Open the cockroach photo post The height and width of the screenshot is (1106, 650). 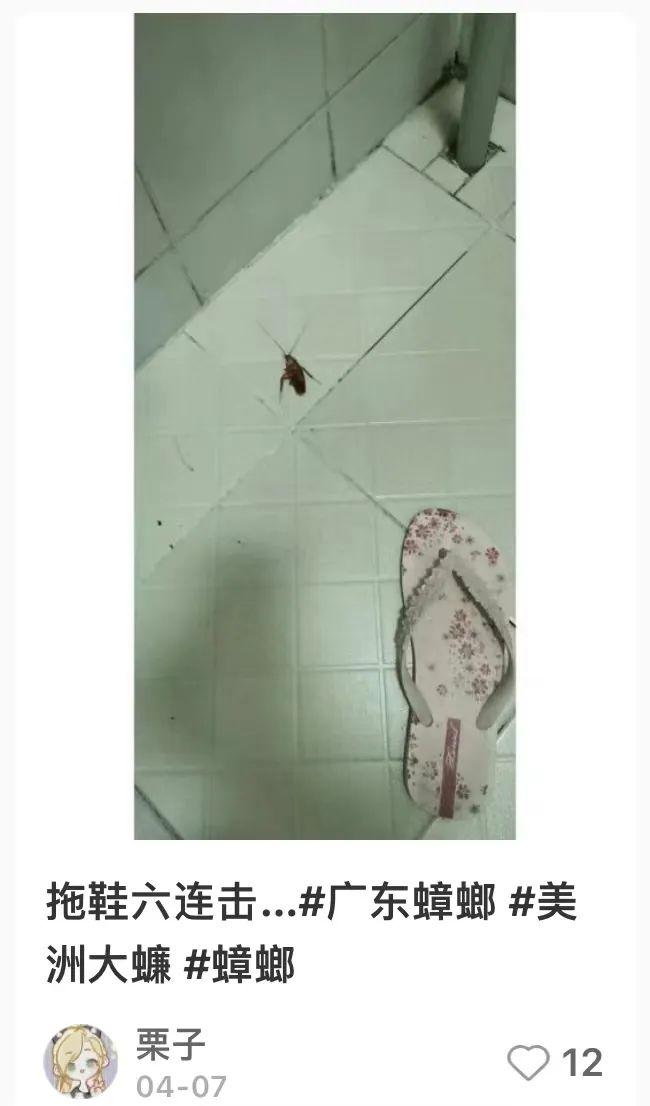[324, 426]
